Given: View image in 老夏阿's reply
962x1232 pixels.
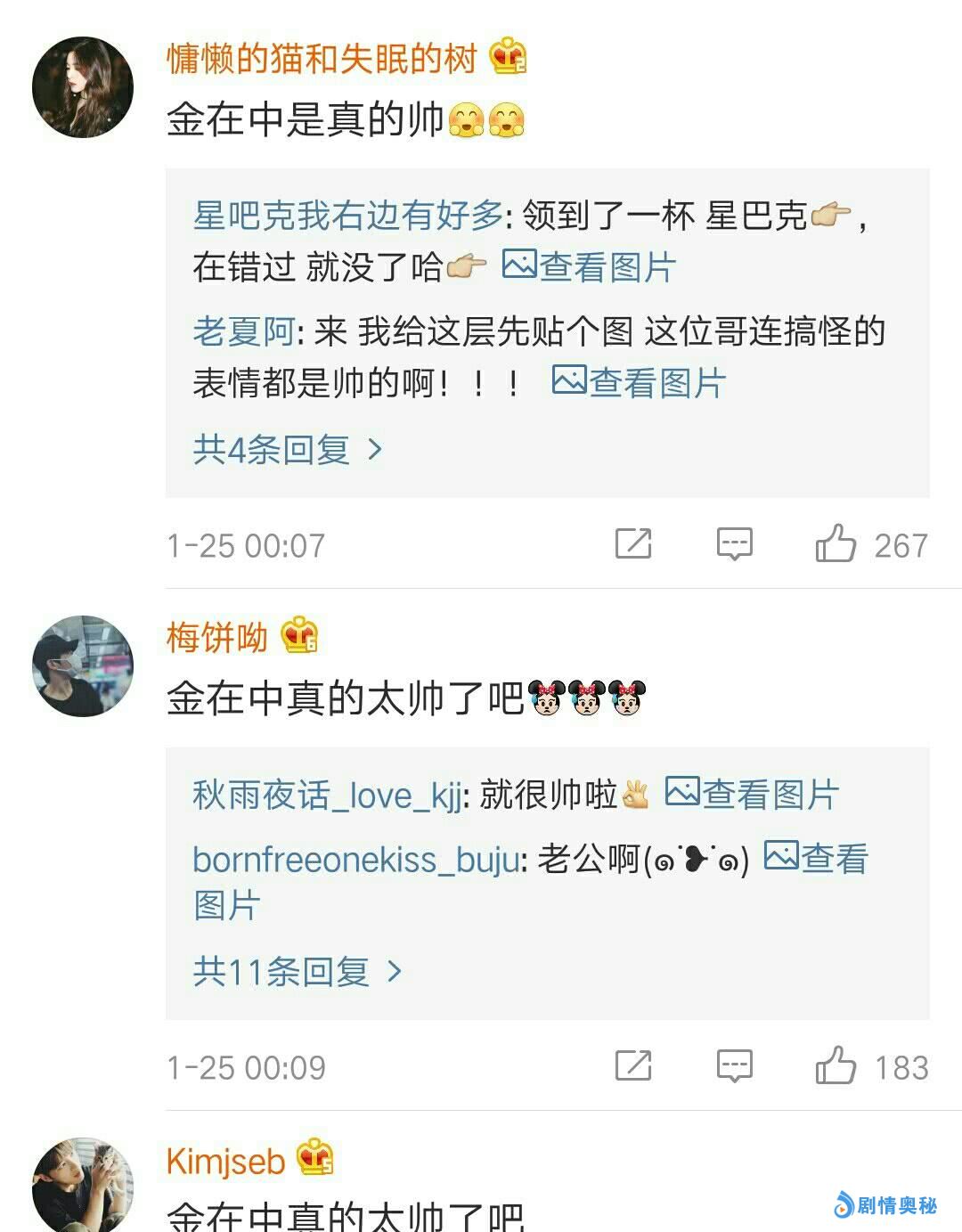Looking at the screenshot, I should (639, 383).
